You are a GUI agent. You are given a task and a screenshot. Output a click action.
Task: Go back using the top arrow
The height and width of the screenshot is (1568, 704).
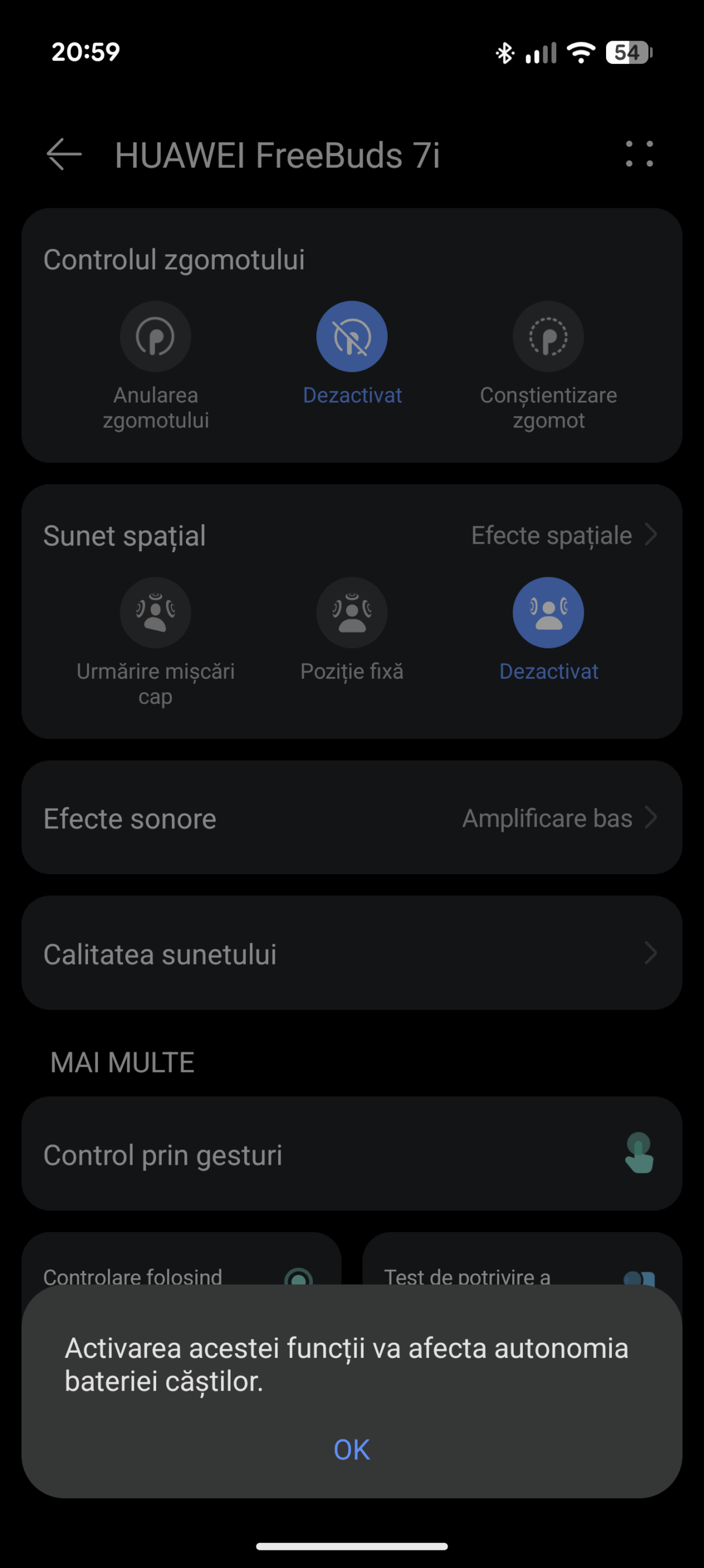click(64, 154)
